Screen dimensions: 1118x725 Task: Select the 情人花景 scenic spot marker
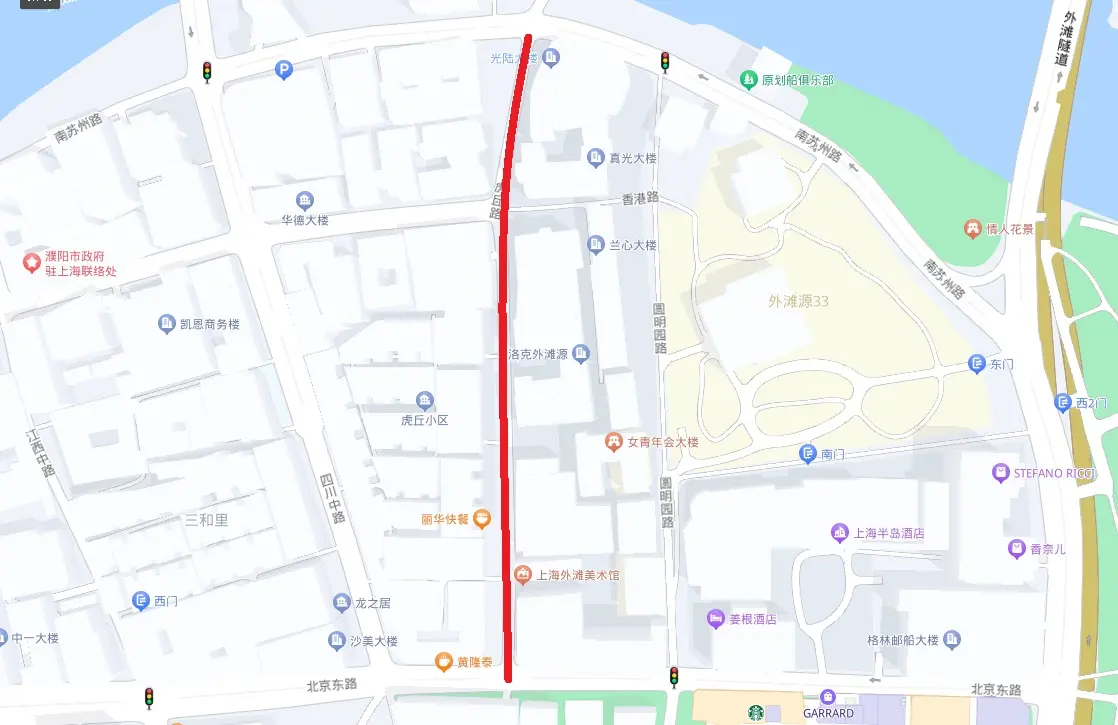(972, 228)
